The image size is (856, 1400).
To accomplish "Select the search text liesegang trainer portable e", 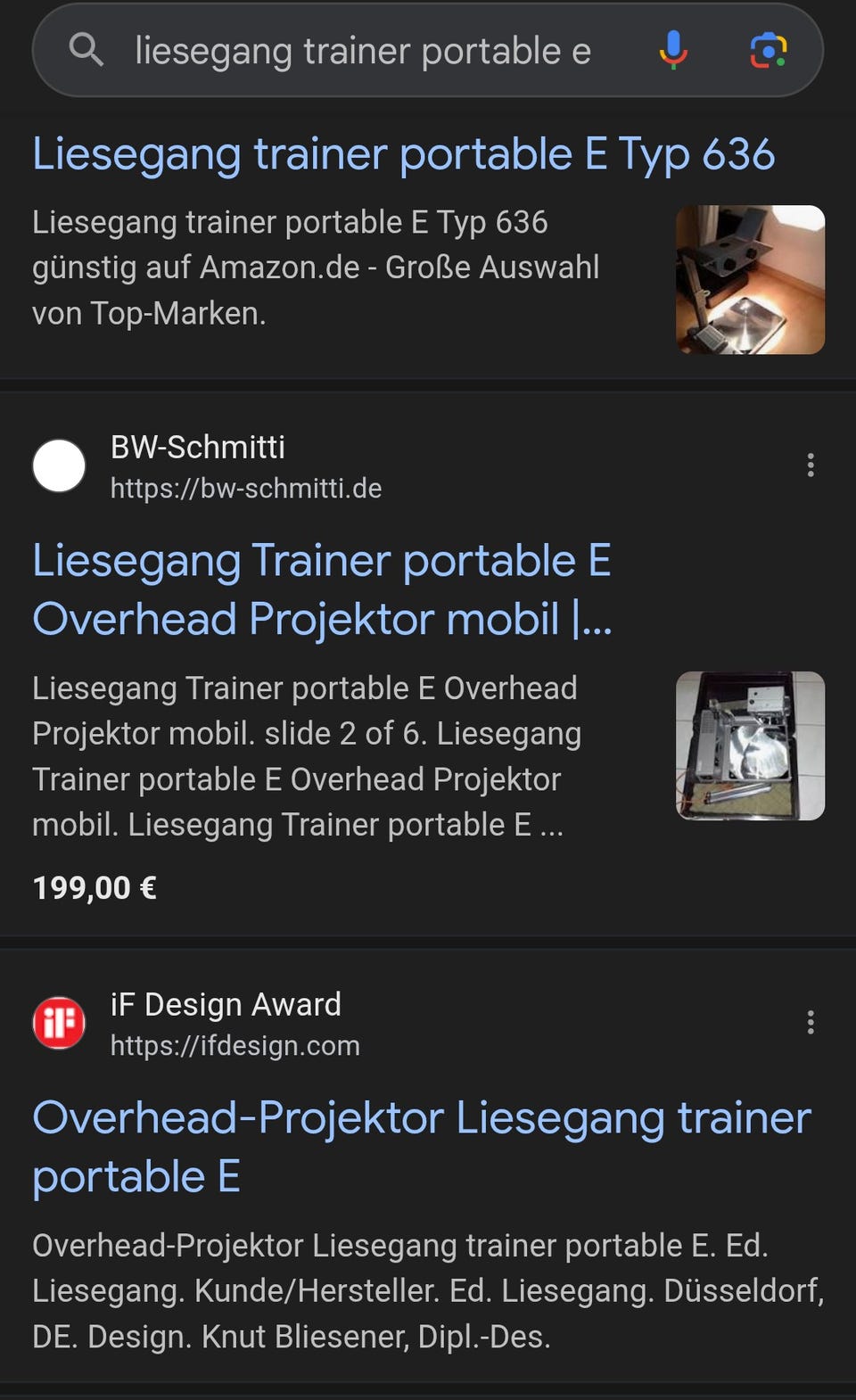I will (x=361, y=51).
